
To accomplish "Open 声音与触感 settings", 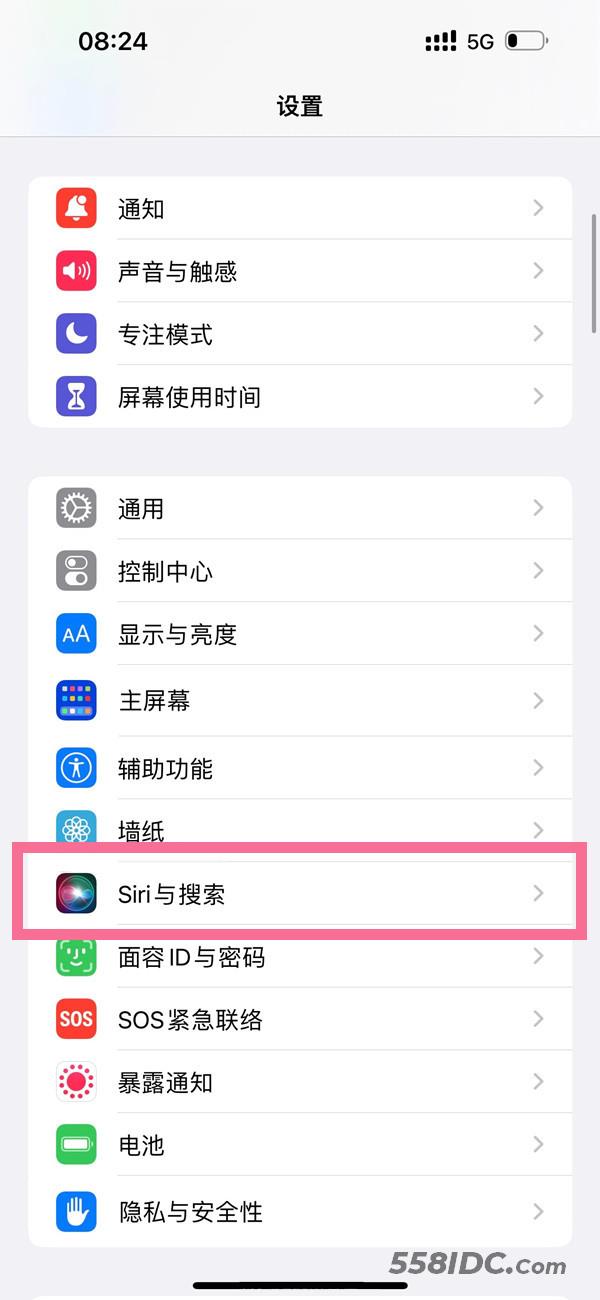I will pos(300,271).
